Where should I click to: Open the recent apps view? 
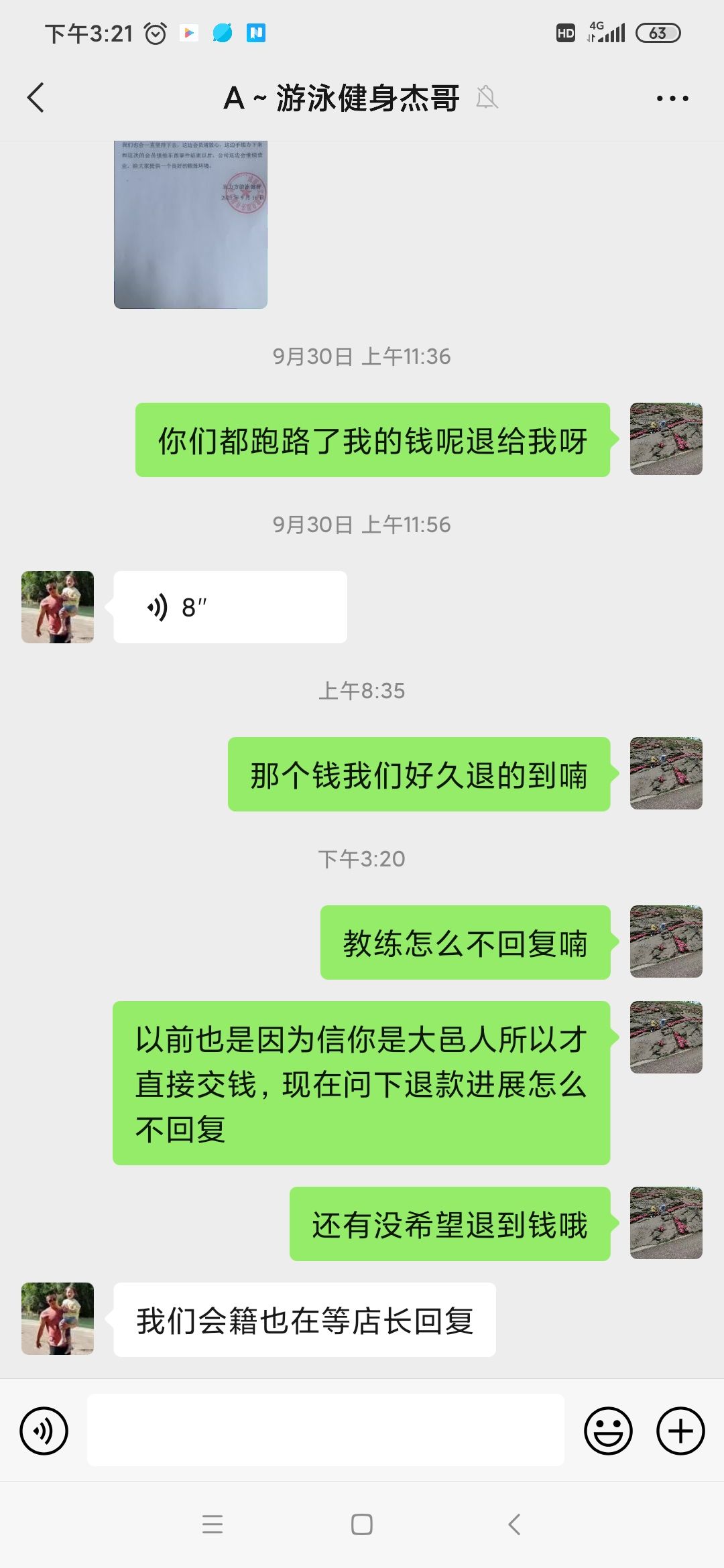click(x=213, y=1525)
